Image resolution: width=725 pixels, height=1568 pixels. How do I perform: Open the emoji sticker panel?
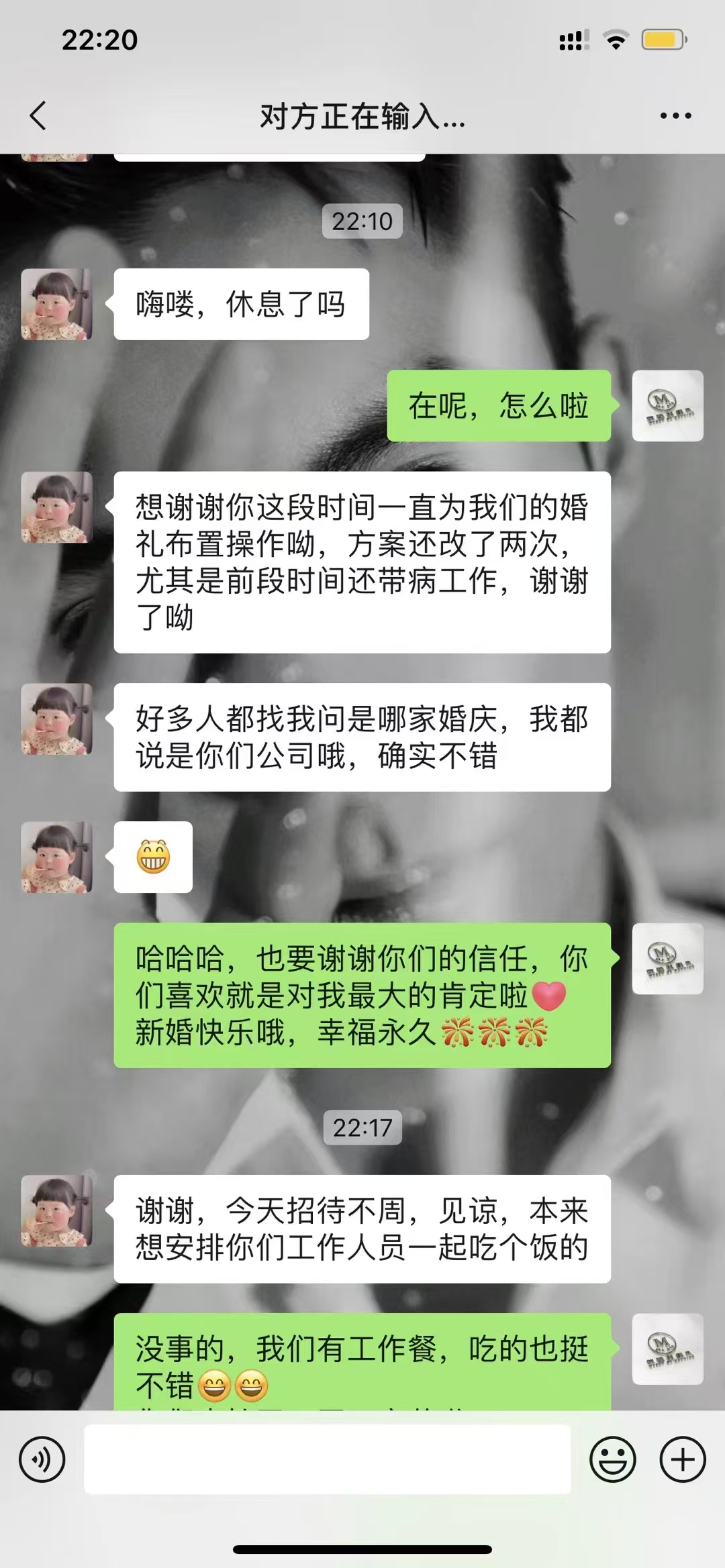point(612,1459)
